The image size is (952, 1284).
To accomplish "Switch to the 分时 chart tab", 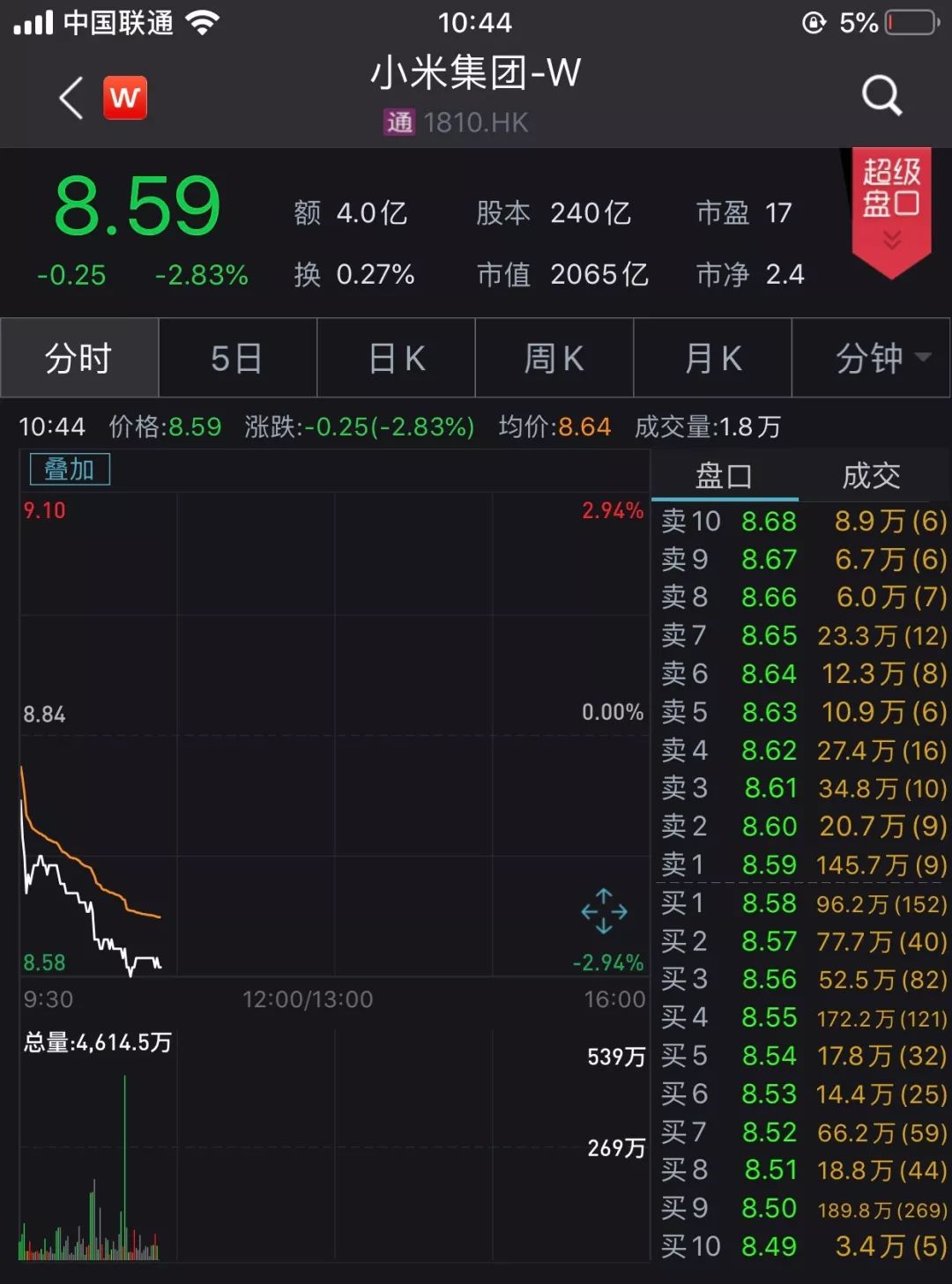I will [x=79, y=358].
